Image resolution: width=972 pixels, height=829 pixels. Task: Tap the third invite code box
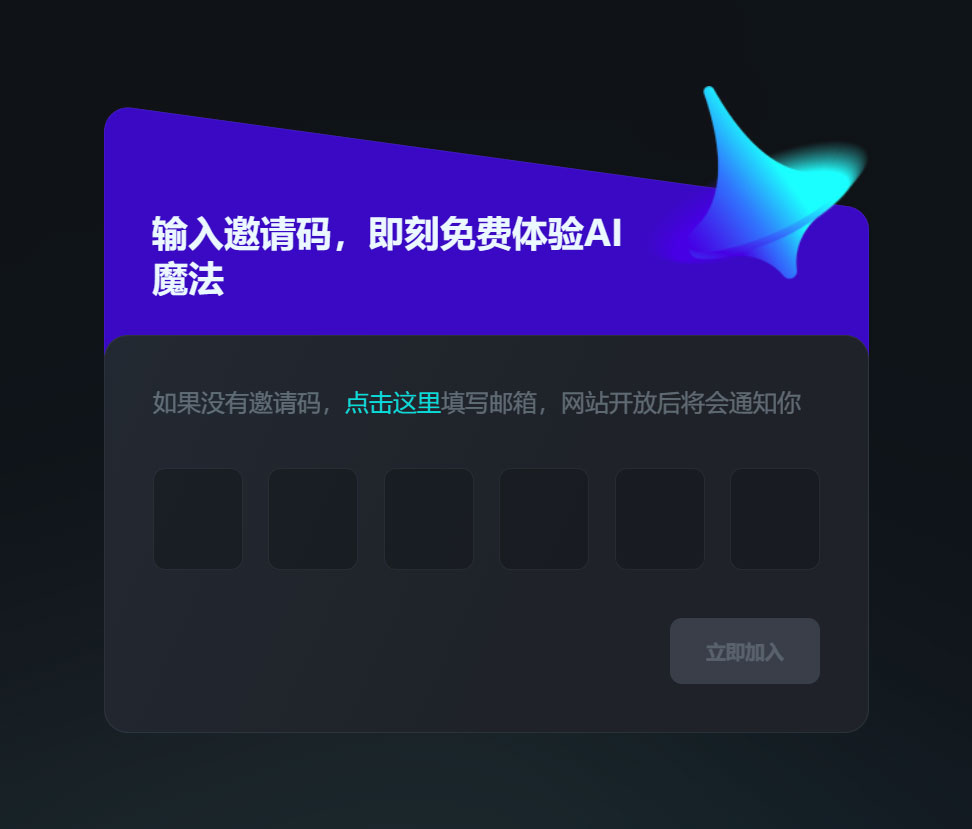[x=429, y=519]
